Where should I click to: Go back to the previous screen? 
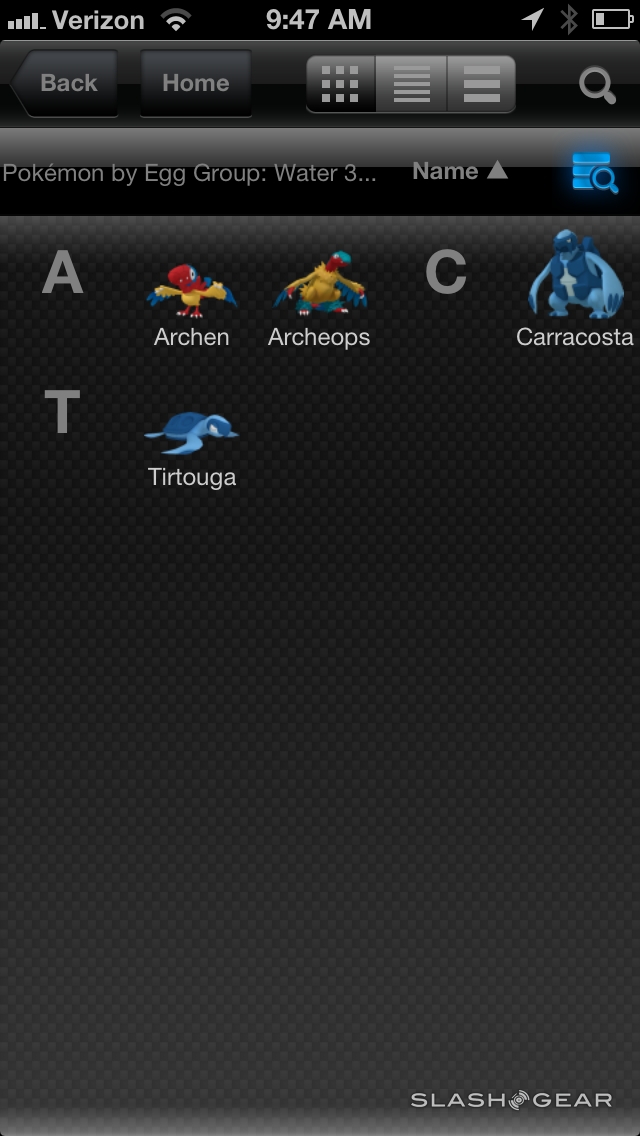pyautogui.click(x=65, y=84)
